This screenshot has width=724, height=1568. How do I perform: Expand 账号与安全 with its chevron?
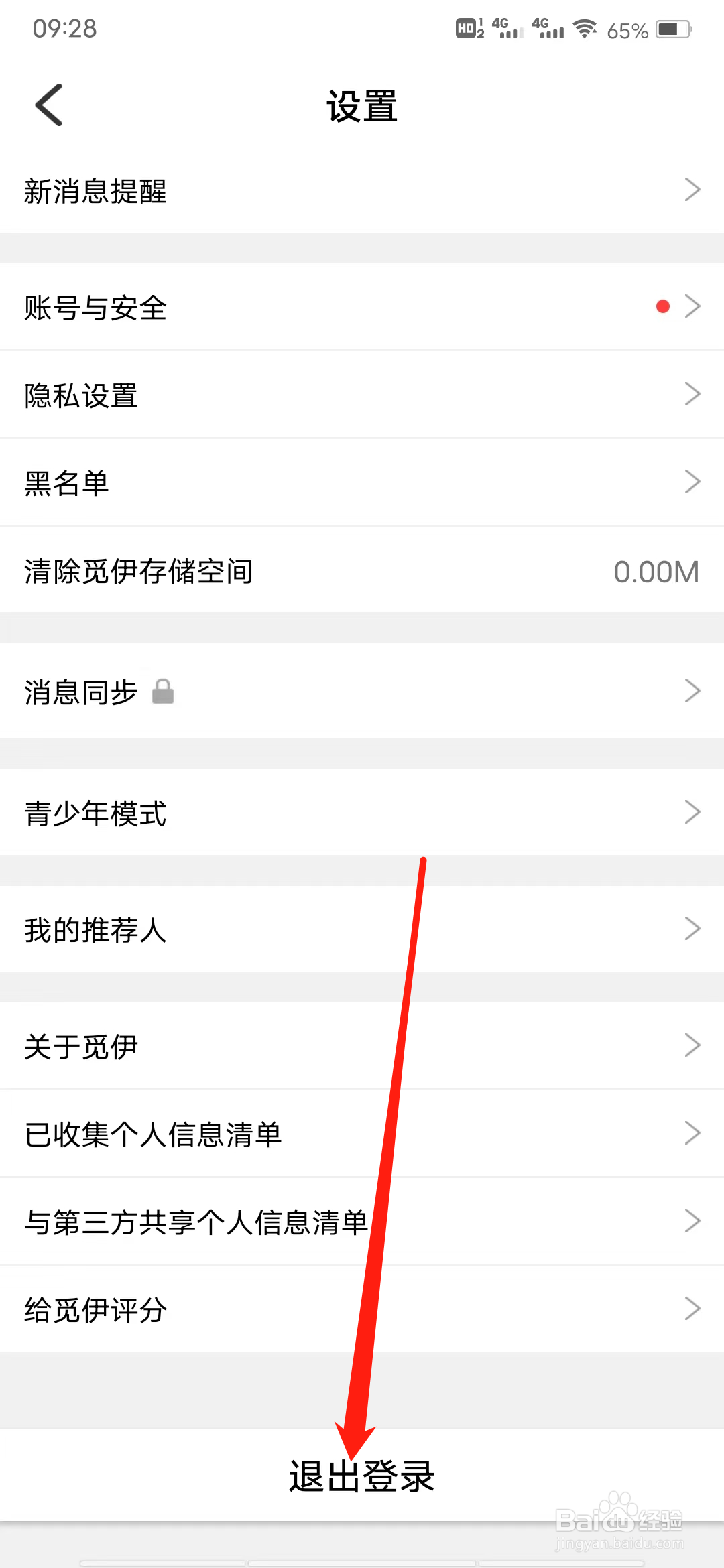tap(694, 307)
